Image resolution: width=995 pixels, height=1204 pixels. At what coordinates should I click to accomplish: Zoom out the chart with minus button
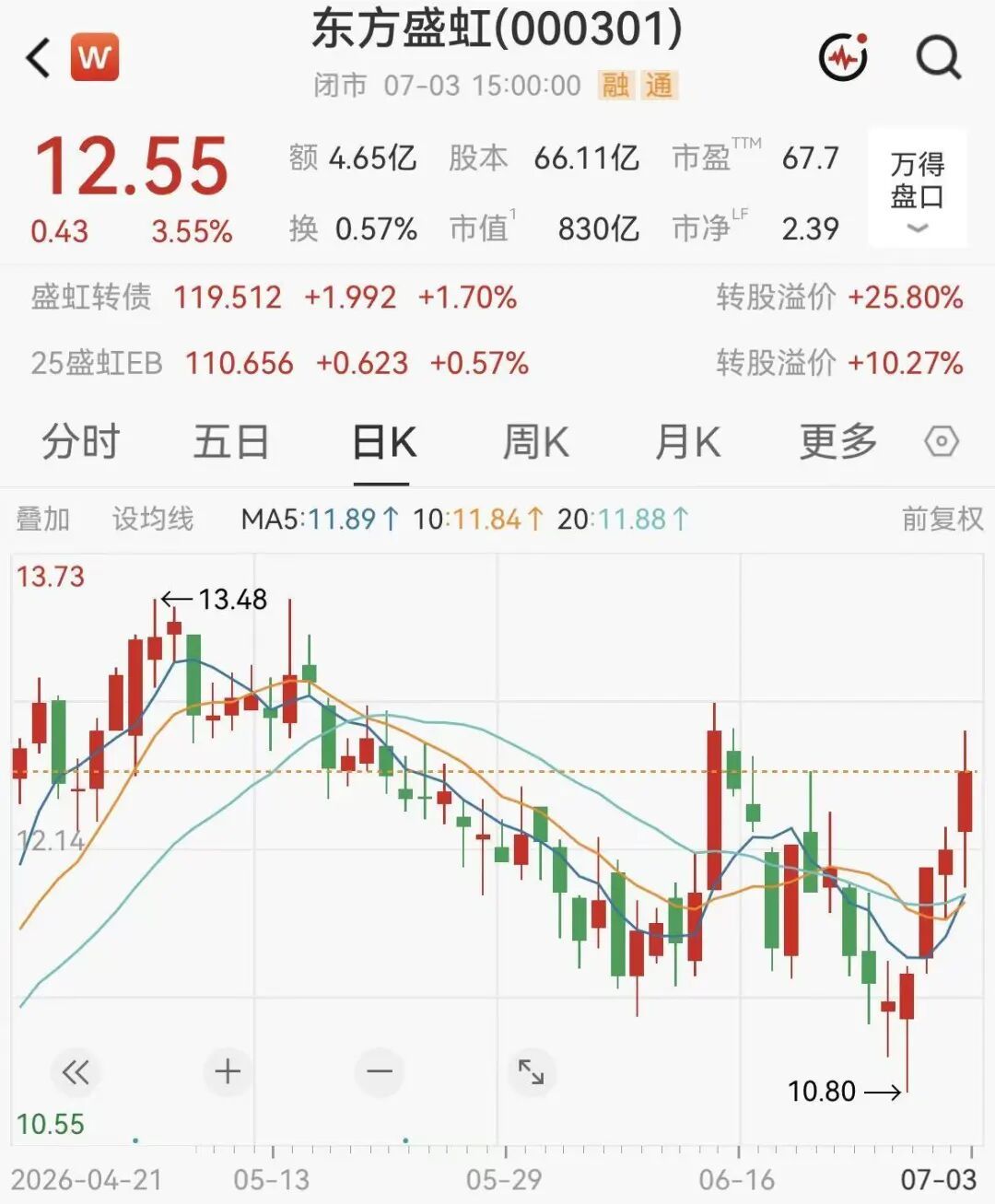[380, 1072]
